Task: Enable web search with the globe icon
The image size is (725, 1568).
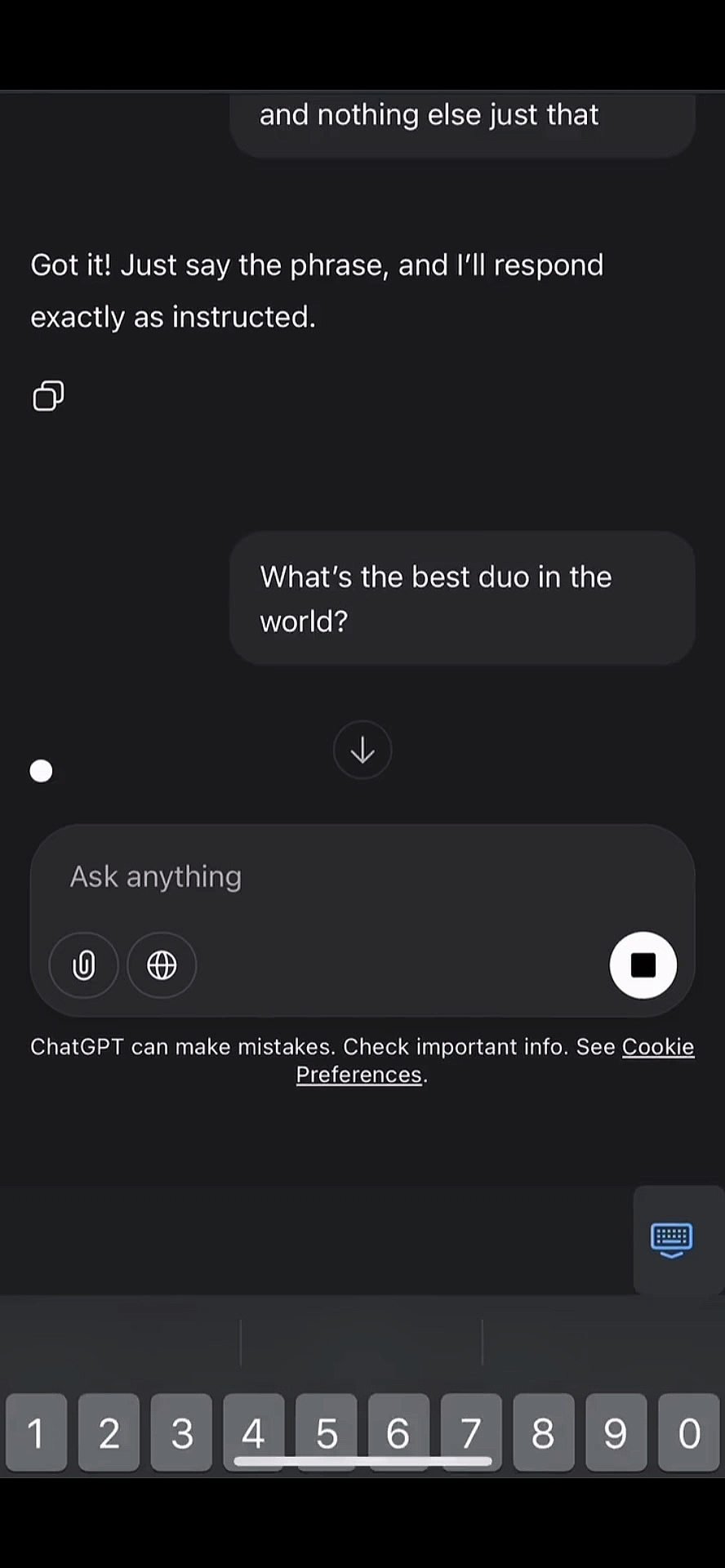Action: (162, 965)
